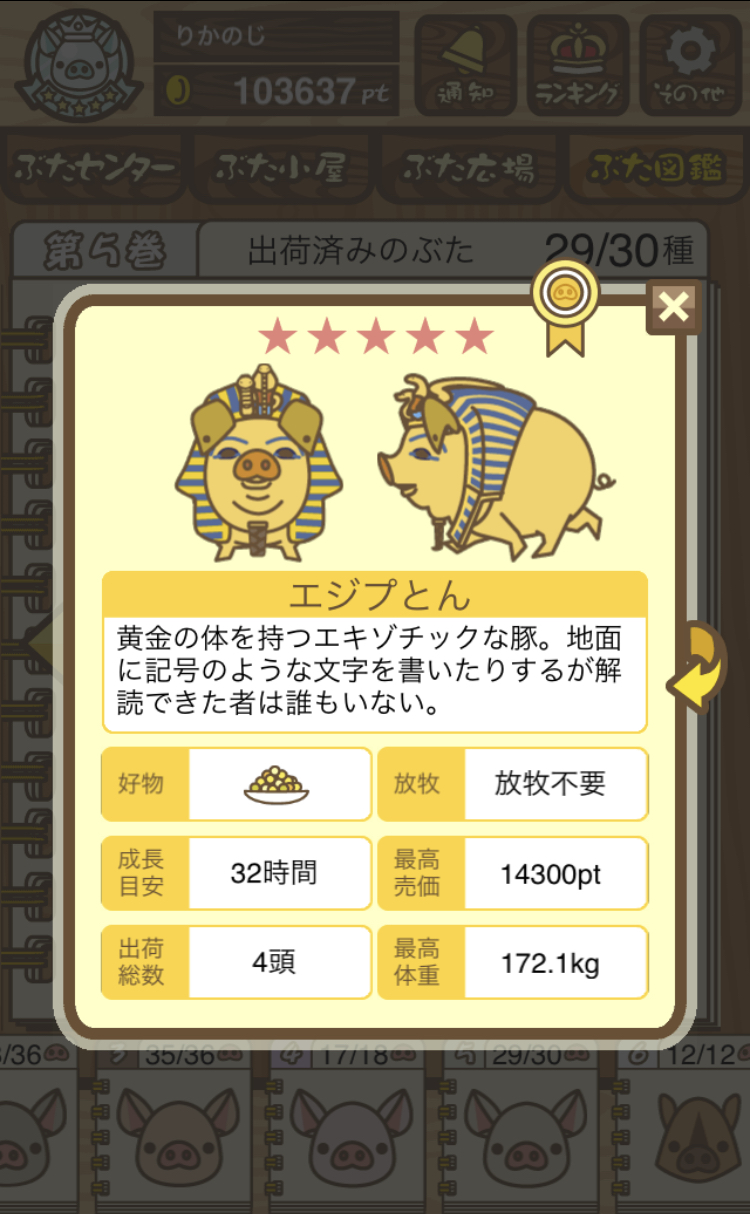Viewport: 750px width, 1214px height.
Task: Open the 通知 notifications bell
Action: tap(466, 65)
